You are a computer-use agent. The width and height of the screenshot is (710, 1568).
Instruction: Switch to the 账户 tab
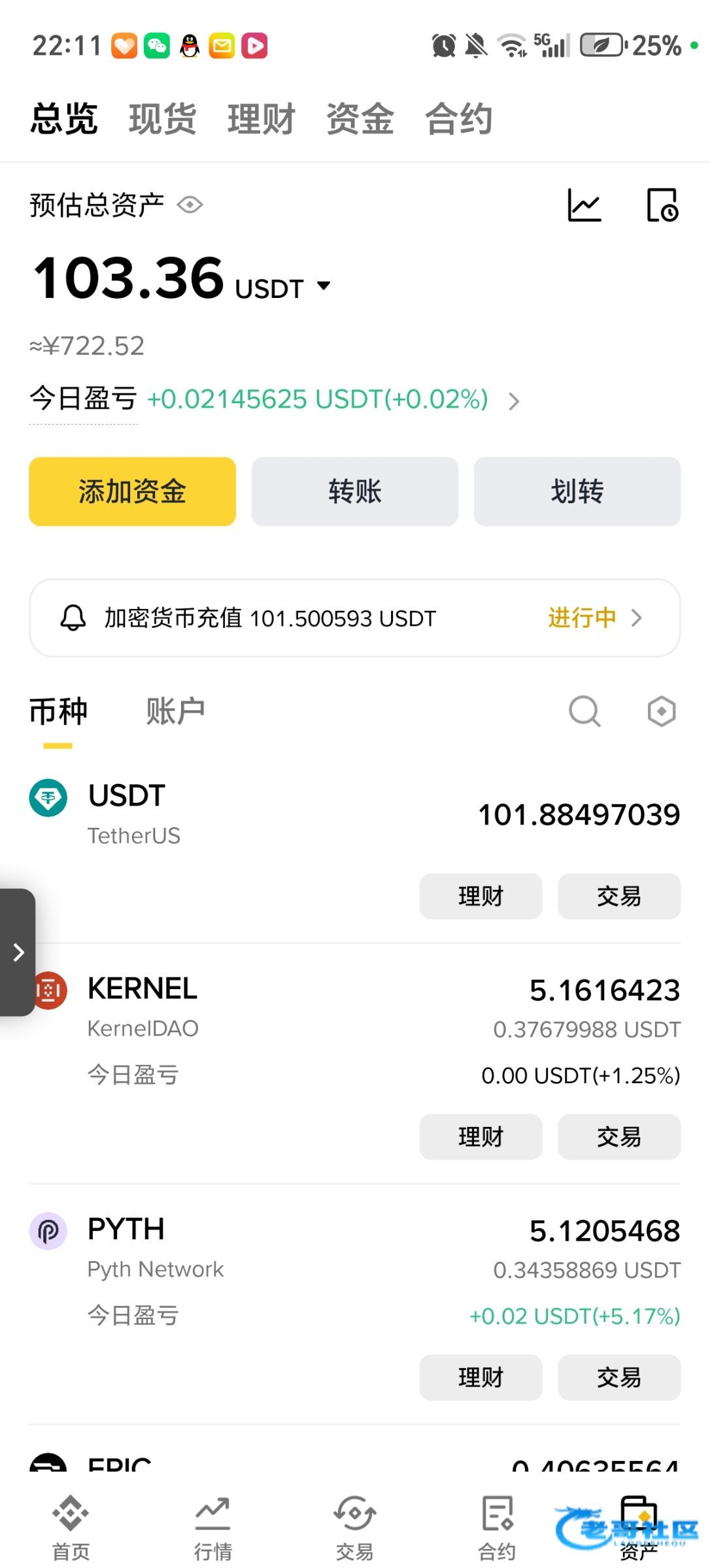[x=175, y=711]
